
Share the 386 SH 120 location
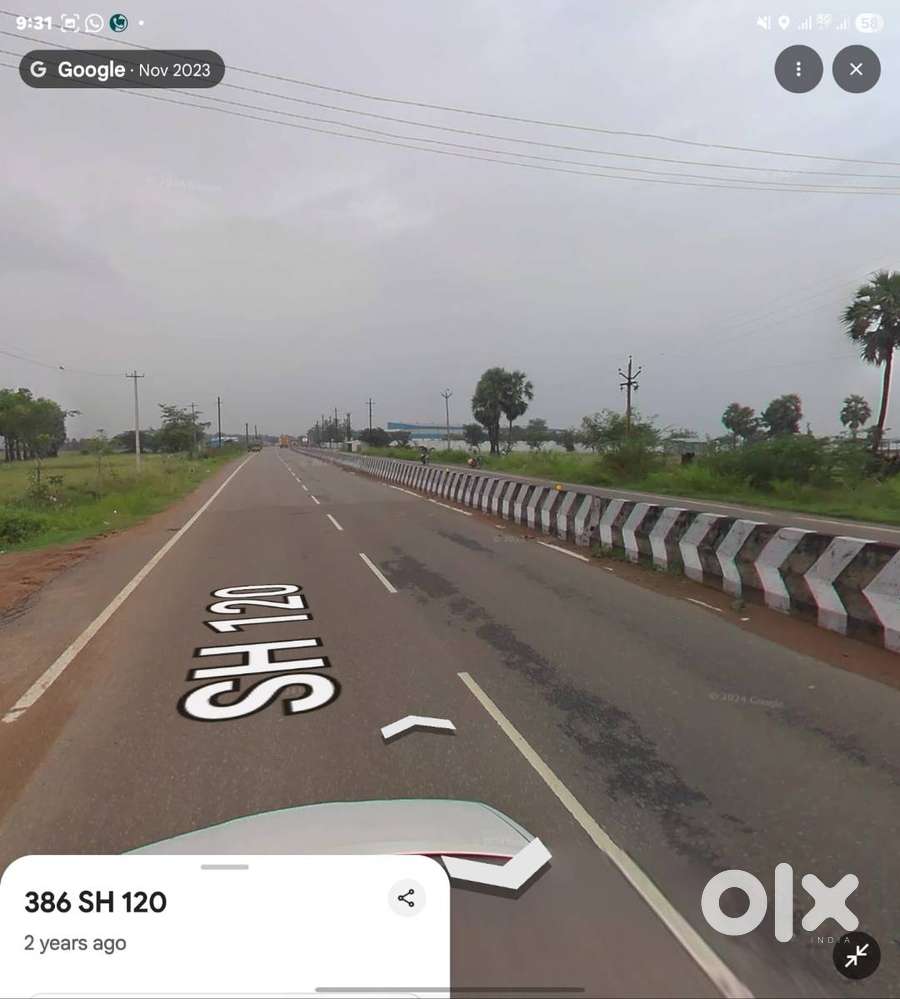[x=406, y=898]
